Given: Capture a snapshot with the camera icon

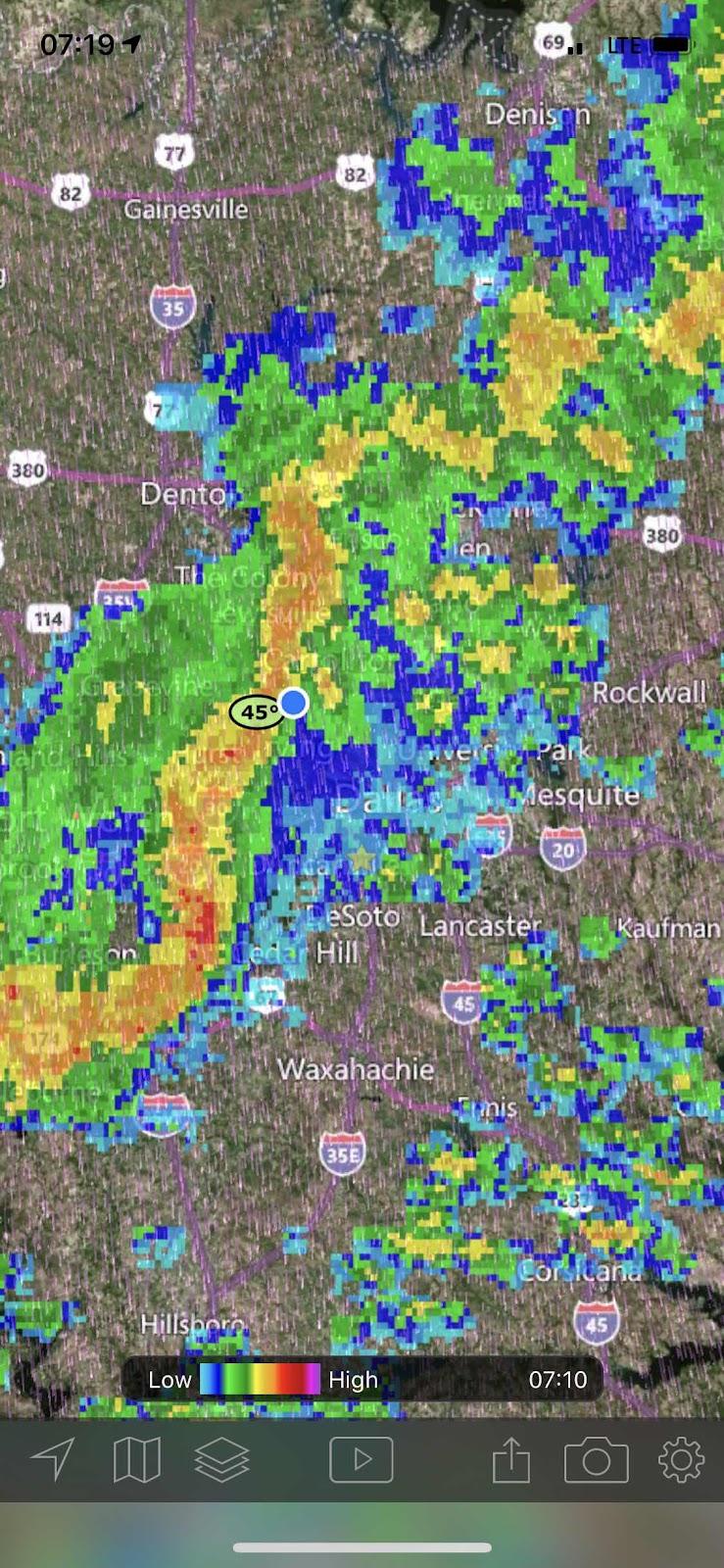Looking at the screenshot, I should pos(596,1460).
